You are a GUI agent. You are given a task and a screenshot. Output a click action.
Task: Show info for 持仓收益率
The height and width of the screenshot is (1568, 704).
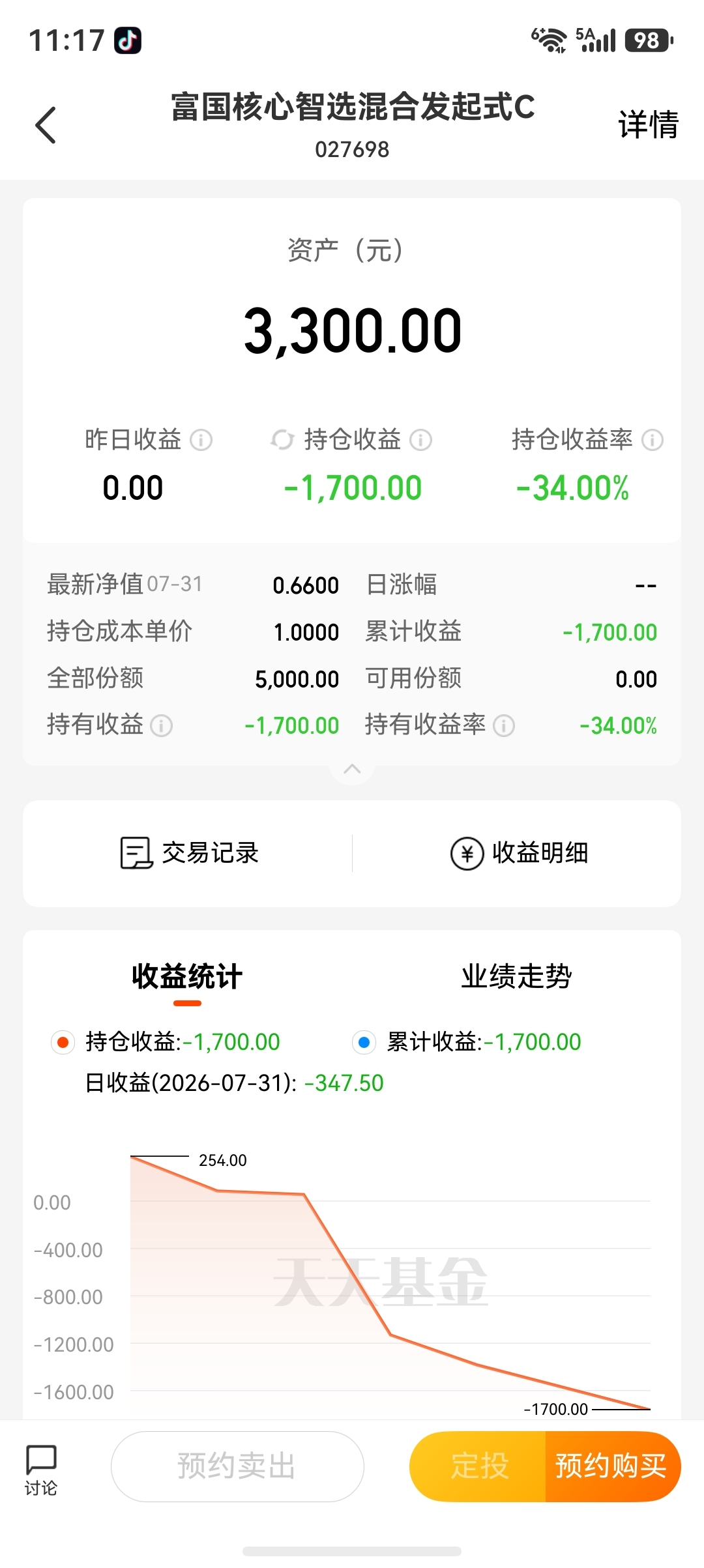(x=652, y=441)
